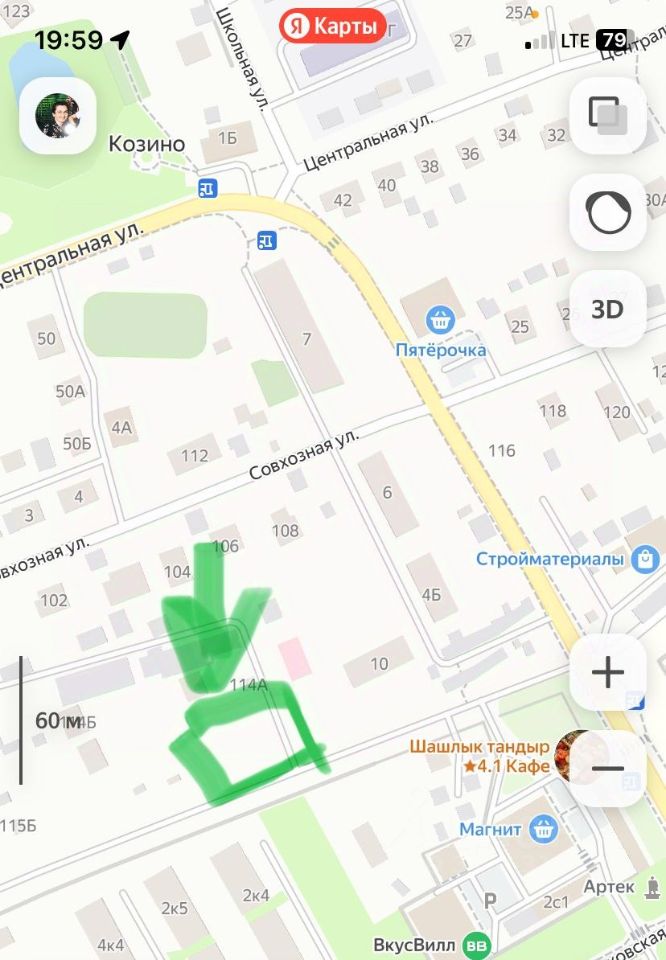Open the map layers button
This screenshot has height=960, width=666.
coord(607,115)
